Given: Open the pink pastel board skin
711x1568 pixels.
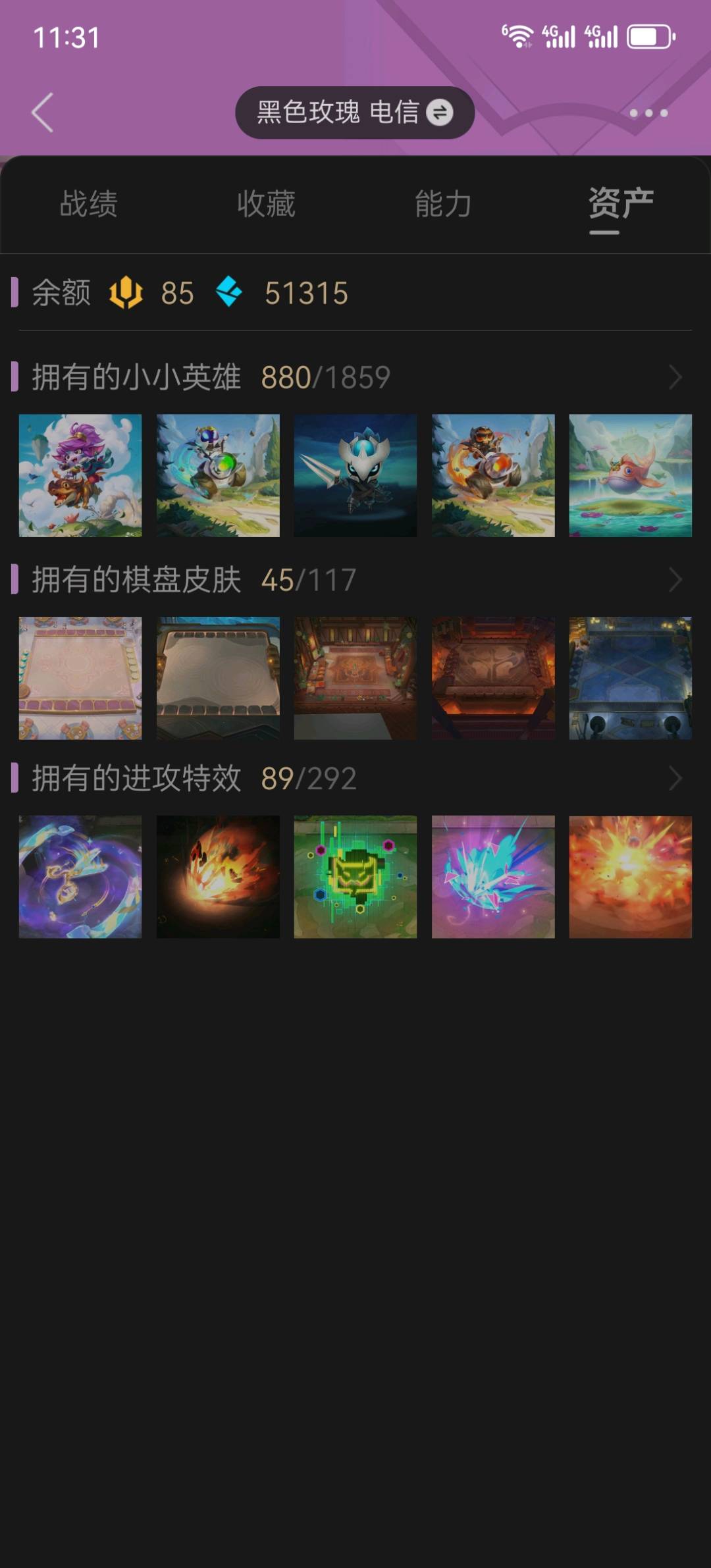Looking at the screenshot, I should pyautogui.click(x=80, y=678).
